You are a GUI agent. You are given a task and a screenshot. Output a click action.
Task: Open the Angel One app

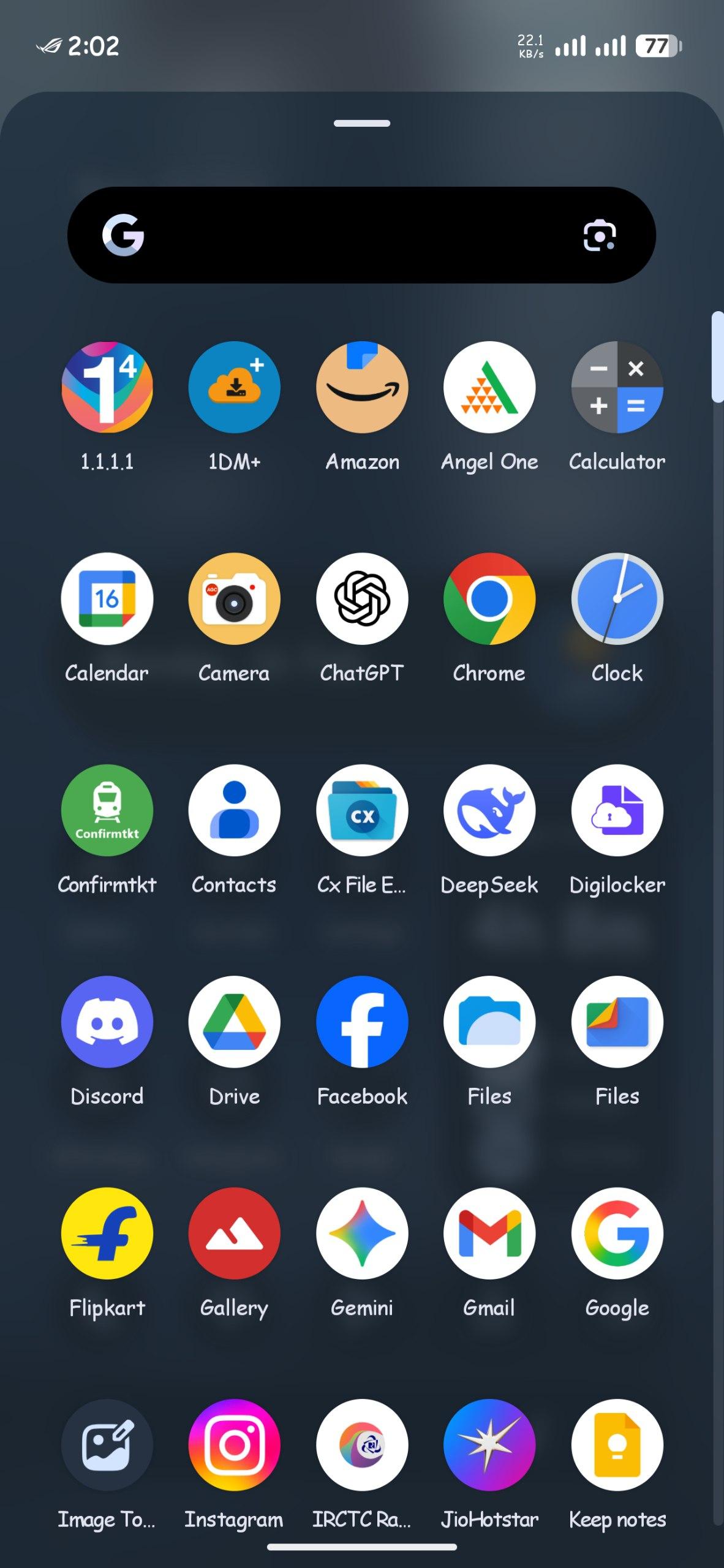click(489, 387)
